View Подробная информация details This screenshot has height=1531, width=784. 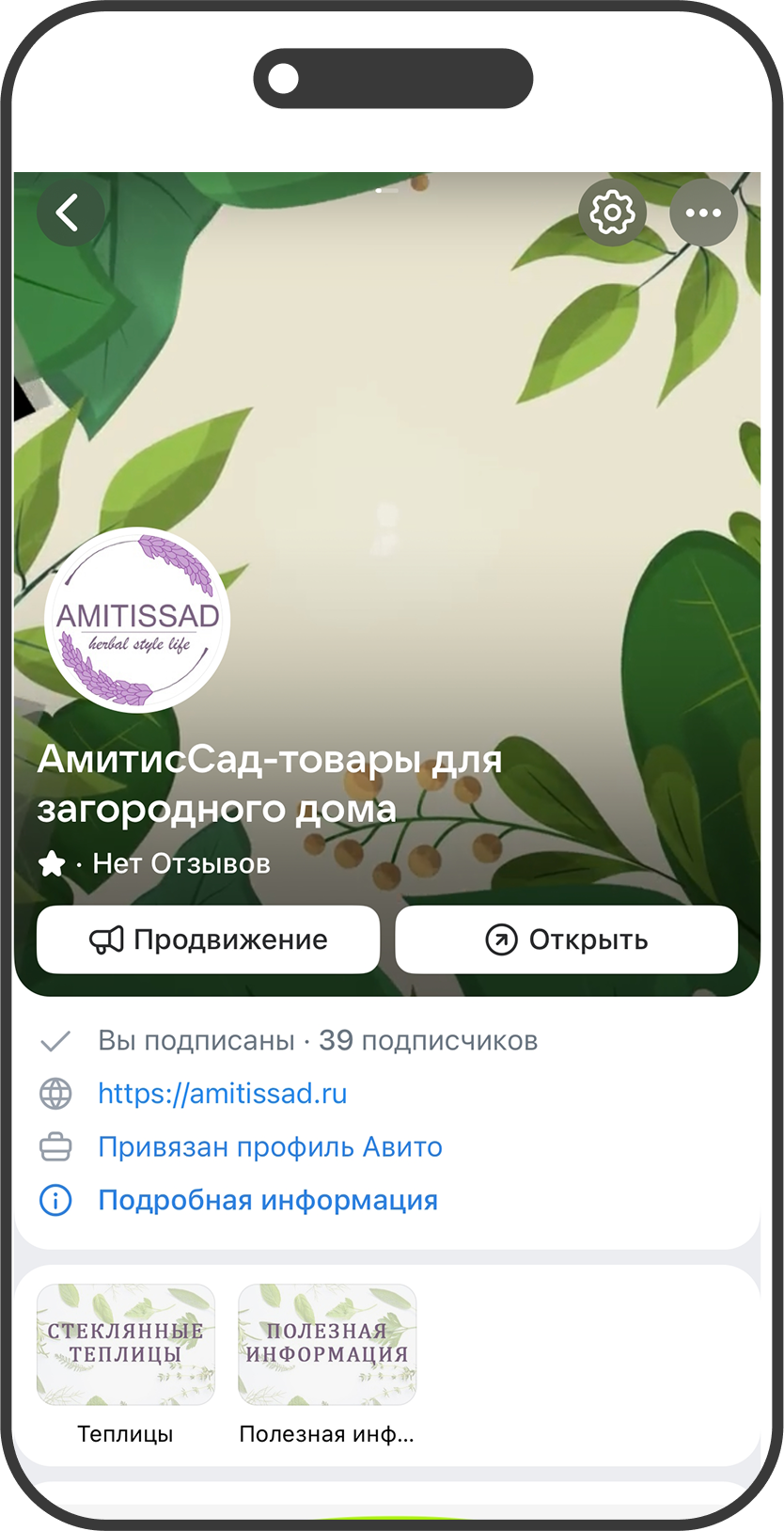point(268,1201)
